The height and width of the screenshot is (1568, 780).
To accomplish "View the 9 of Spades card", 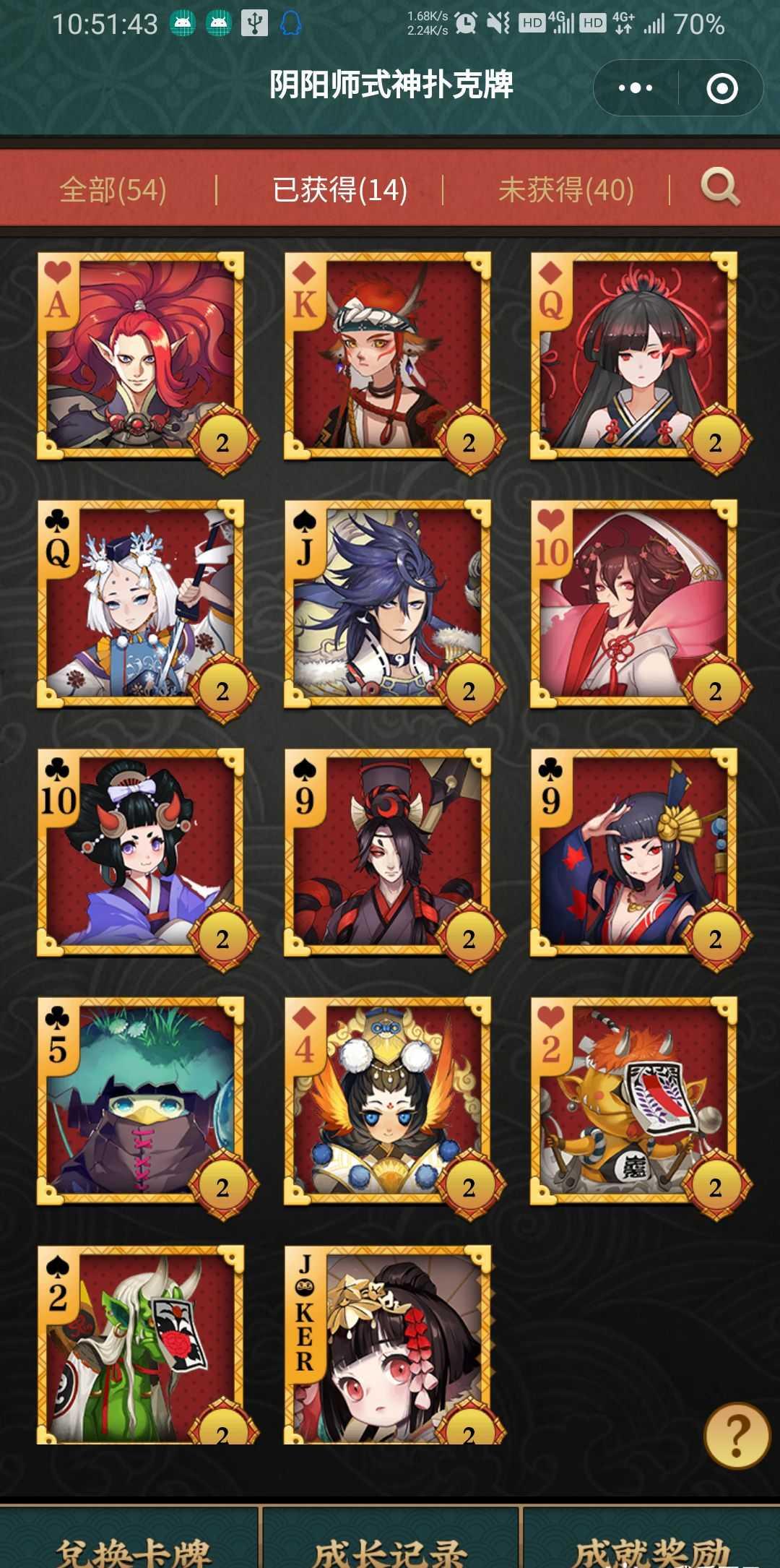I will [x=388, y=853].
